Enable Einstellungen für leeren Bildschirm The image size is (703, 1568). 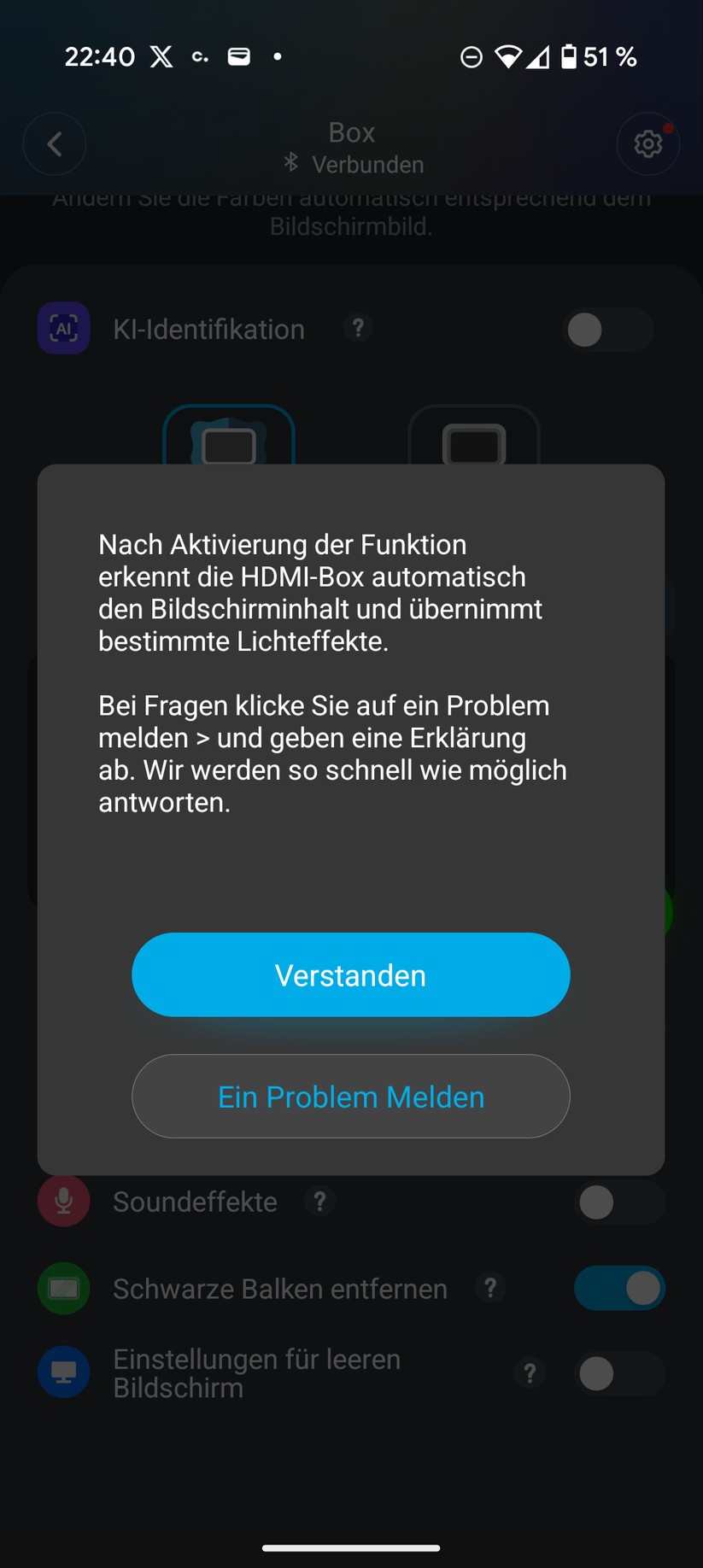(x=619, y=1374)
